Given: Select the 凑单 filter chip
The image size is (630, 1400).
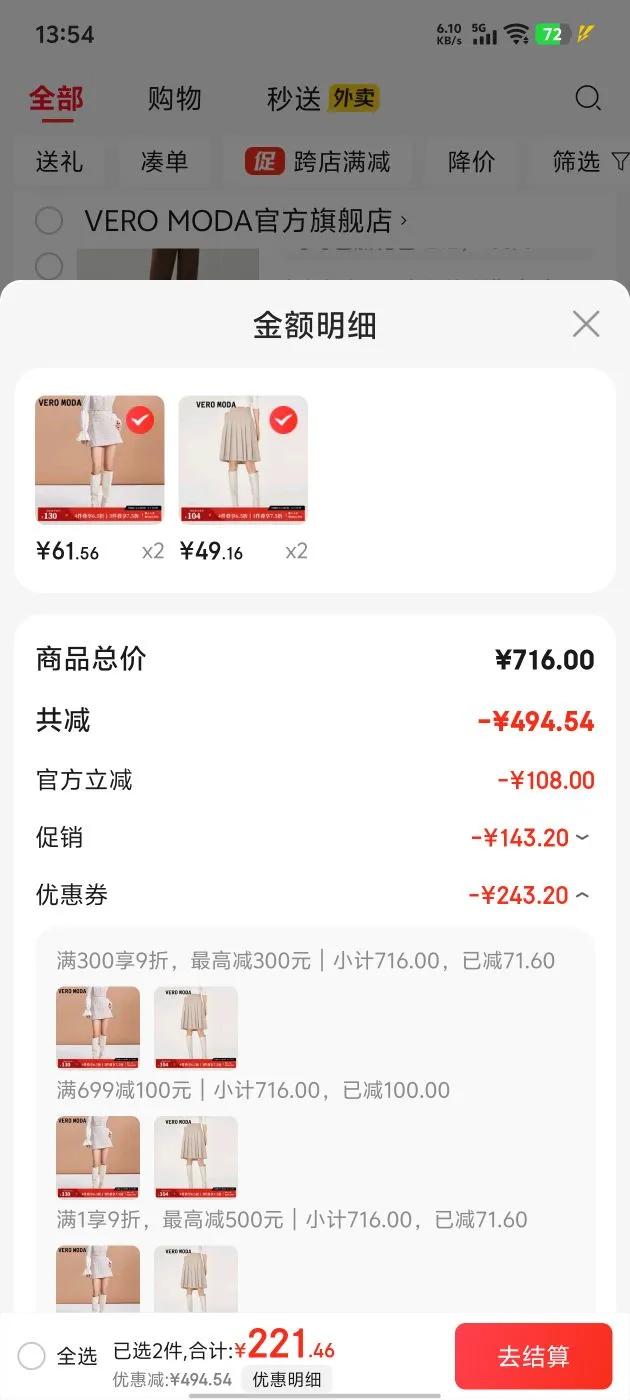Looking at the screenshot, I should pyautogui.click(x=164, y=162).
